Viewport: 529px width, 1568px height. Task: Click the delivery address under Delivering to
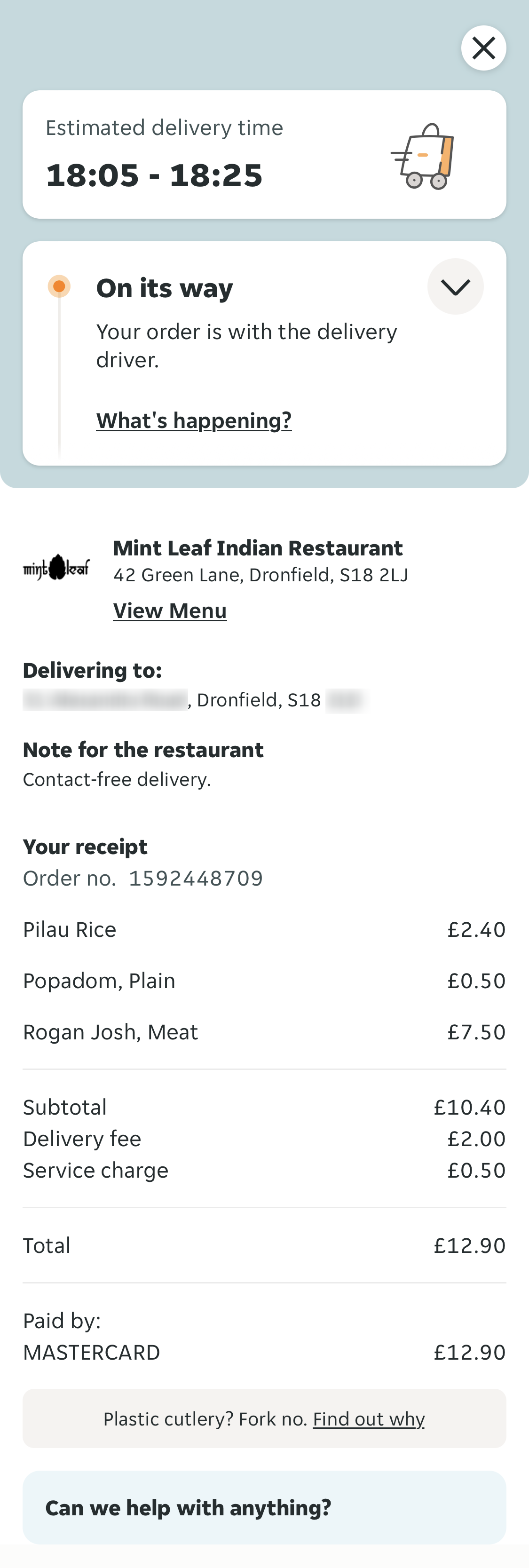(195, 699)
